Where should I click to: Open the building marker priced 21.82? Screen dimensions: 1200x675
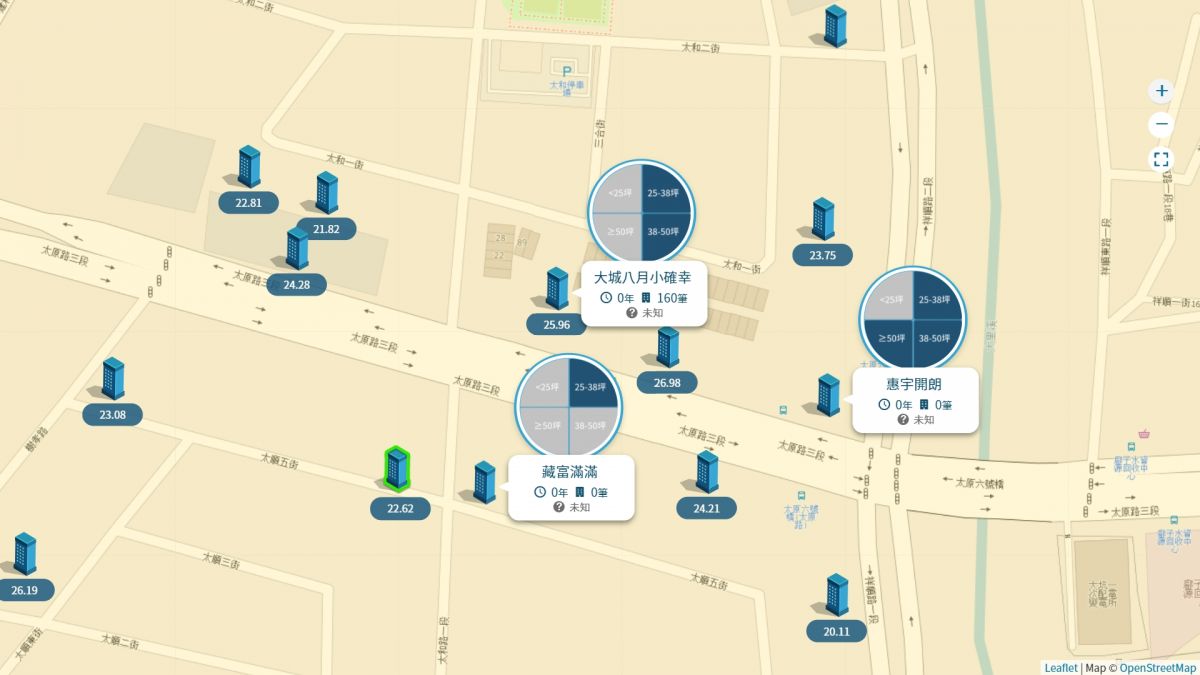pyautogui.click(x=327, y=193)
